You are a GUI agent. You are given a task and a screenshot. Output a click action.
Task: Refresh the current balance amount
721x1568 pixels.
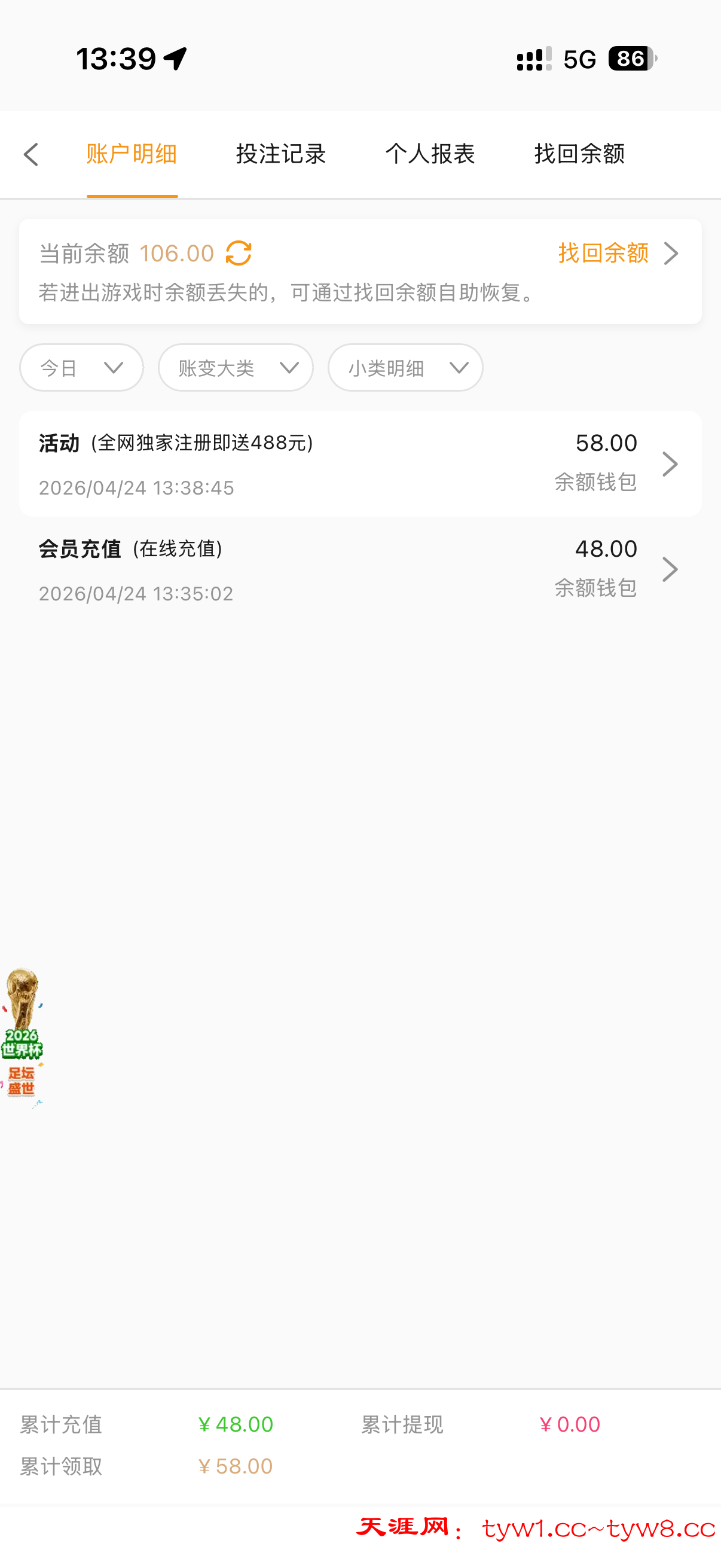[239, 253]
